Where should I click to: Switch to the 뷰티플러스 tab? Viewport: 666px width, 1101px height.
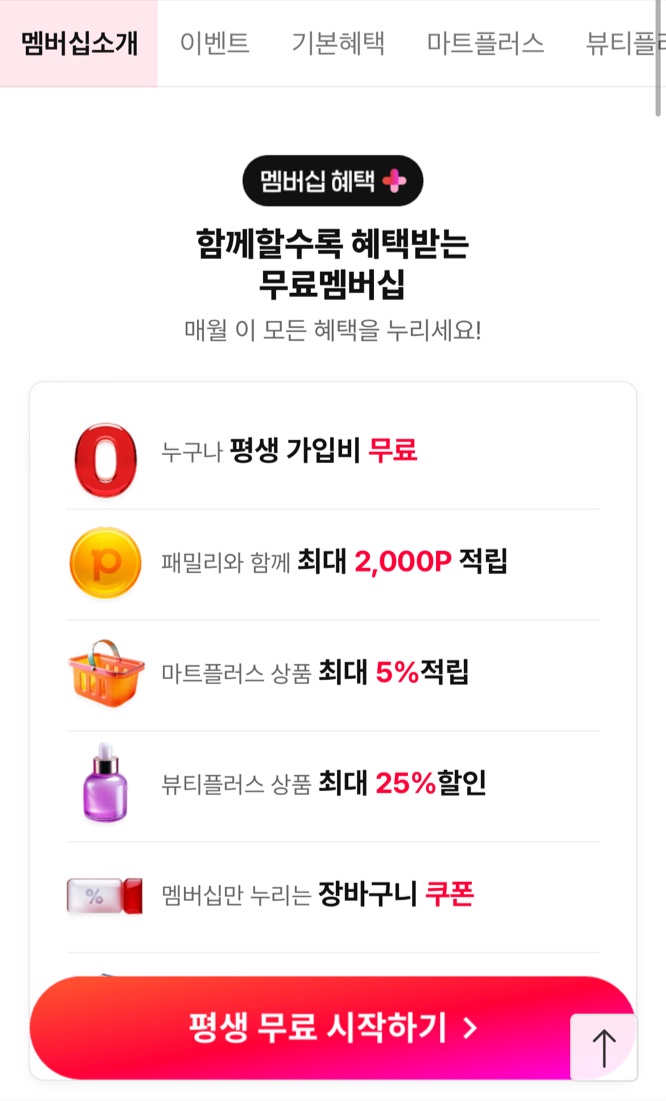624,44
